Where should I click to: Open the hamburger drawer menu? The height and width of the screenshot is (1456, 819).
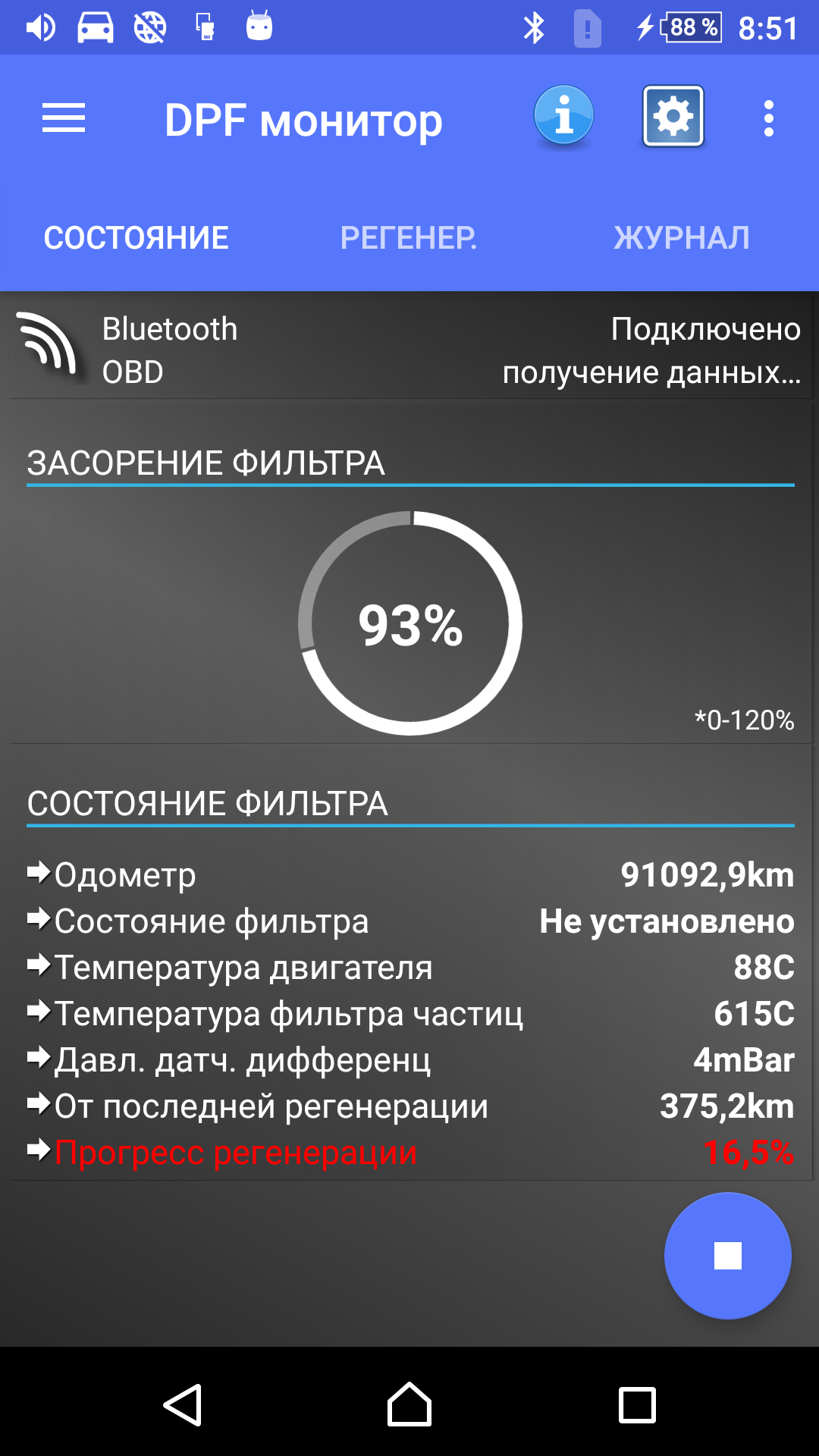tap(64, 119)
